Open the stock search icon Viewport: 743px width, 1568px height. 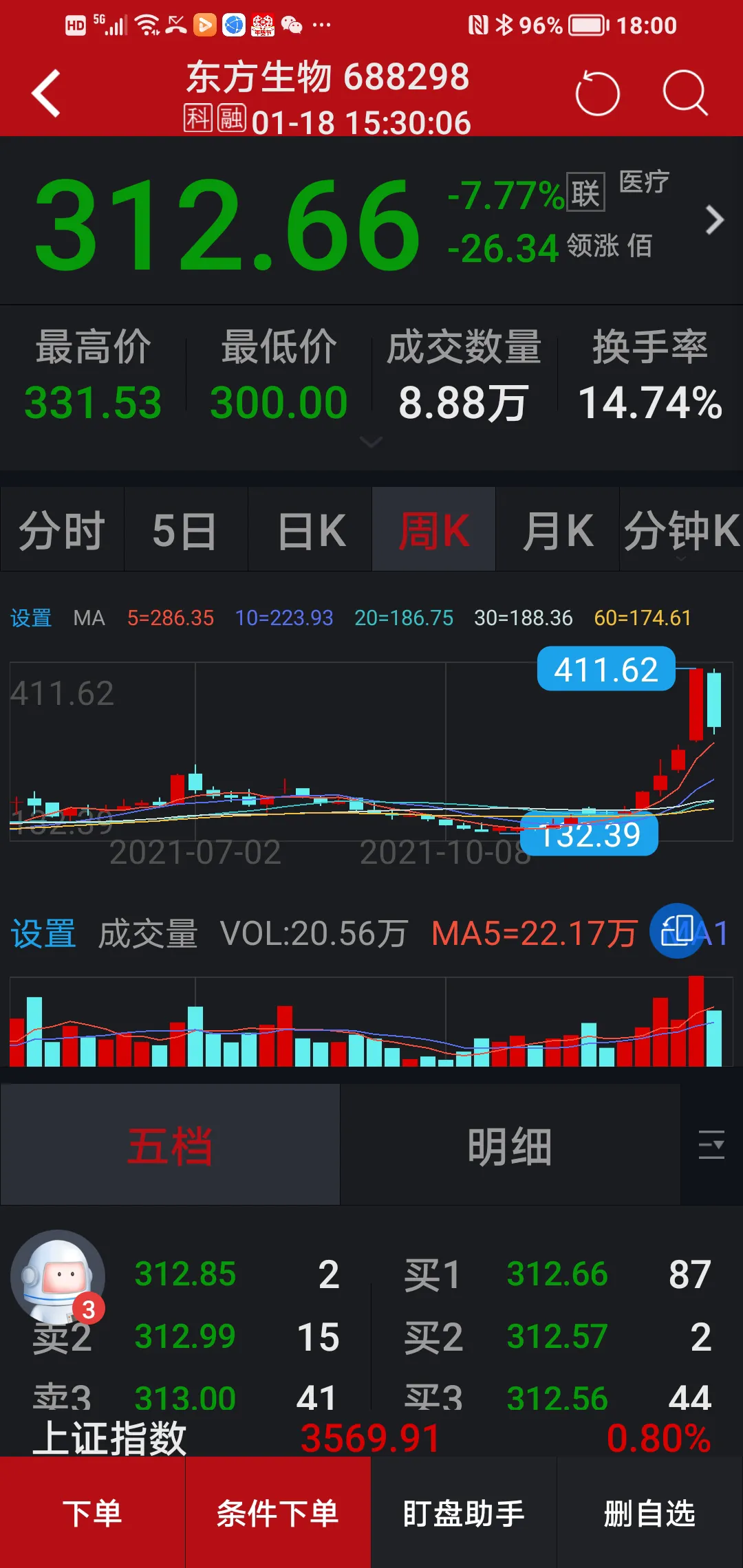tap(685, 92)
